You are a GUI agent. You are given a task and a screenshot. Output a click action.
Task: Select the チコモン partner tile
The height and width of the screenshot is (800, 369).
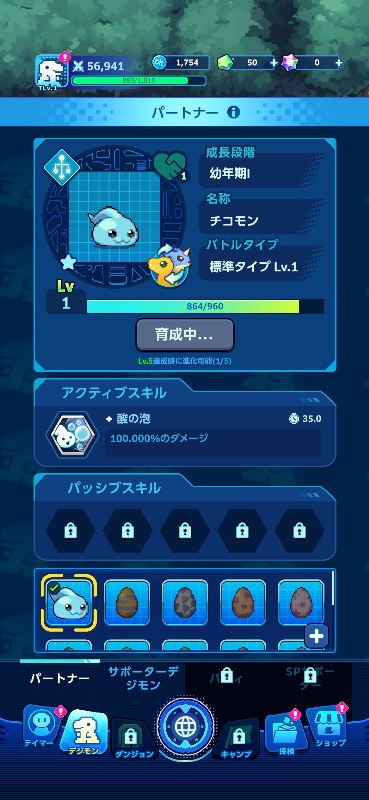(x=69, y=602)
